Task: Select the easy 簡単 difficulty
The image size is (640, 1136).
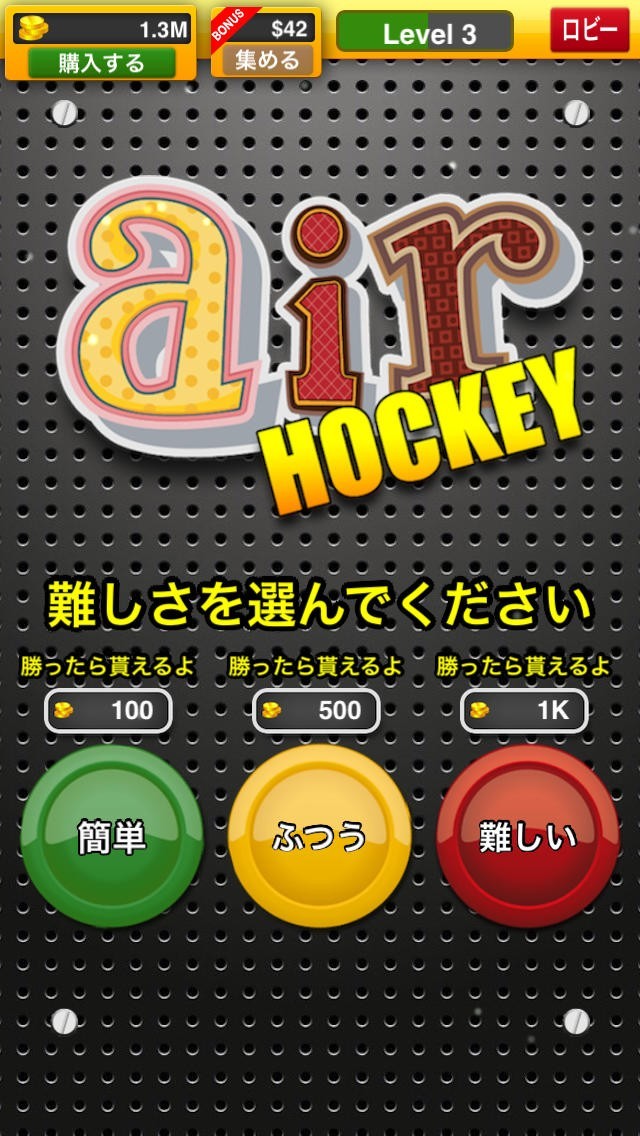Action: pyautogui.click(x=112, y=836)
